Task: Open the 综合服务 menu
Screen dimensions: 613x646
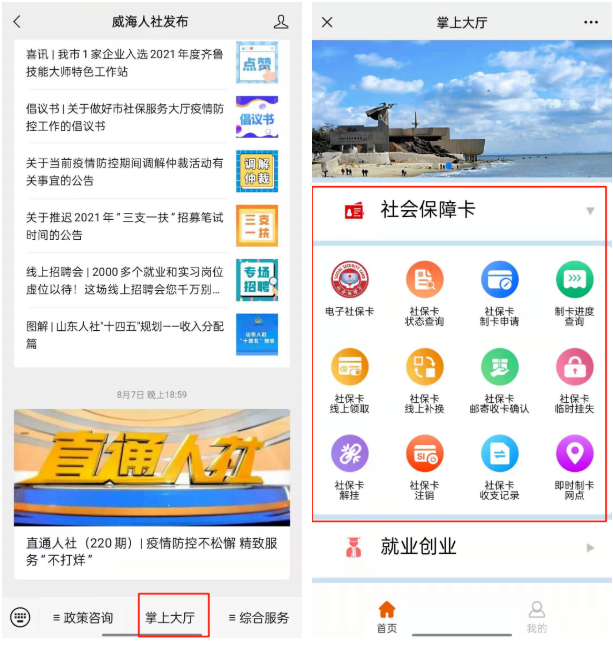Action: click(x=258, y=618)
